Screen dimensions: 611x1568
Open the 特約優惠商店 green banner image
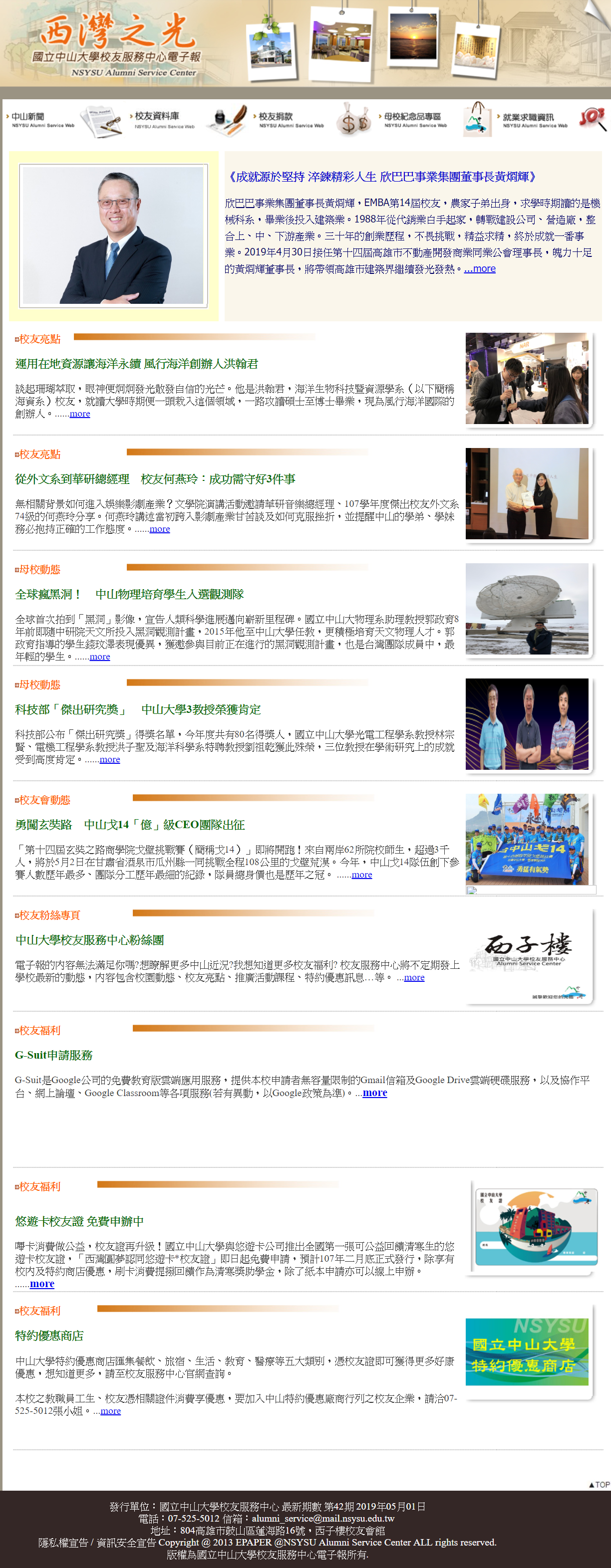coord(527,1352)
